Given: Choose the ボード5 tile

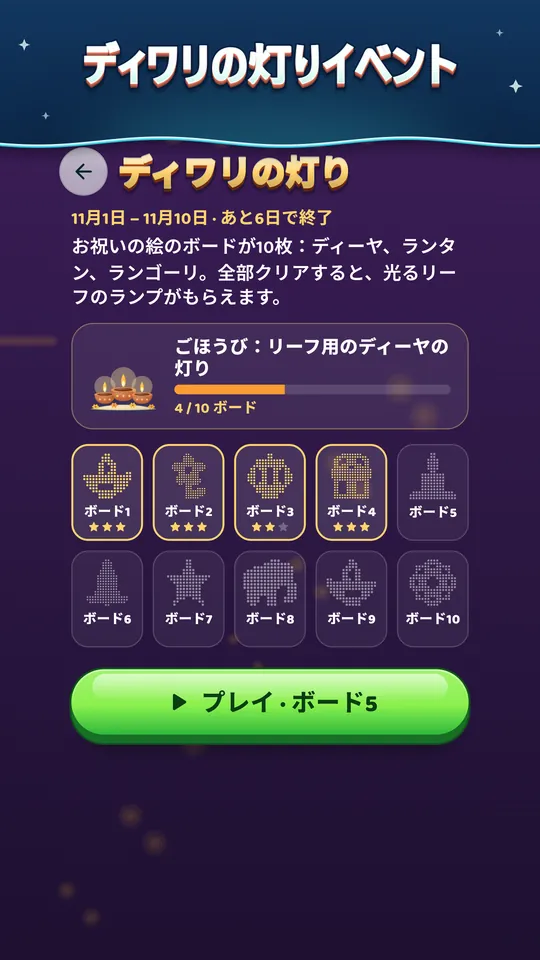Looking at the screenshot, I should click(x=433, y=492).
